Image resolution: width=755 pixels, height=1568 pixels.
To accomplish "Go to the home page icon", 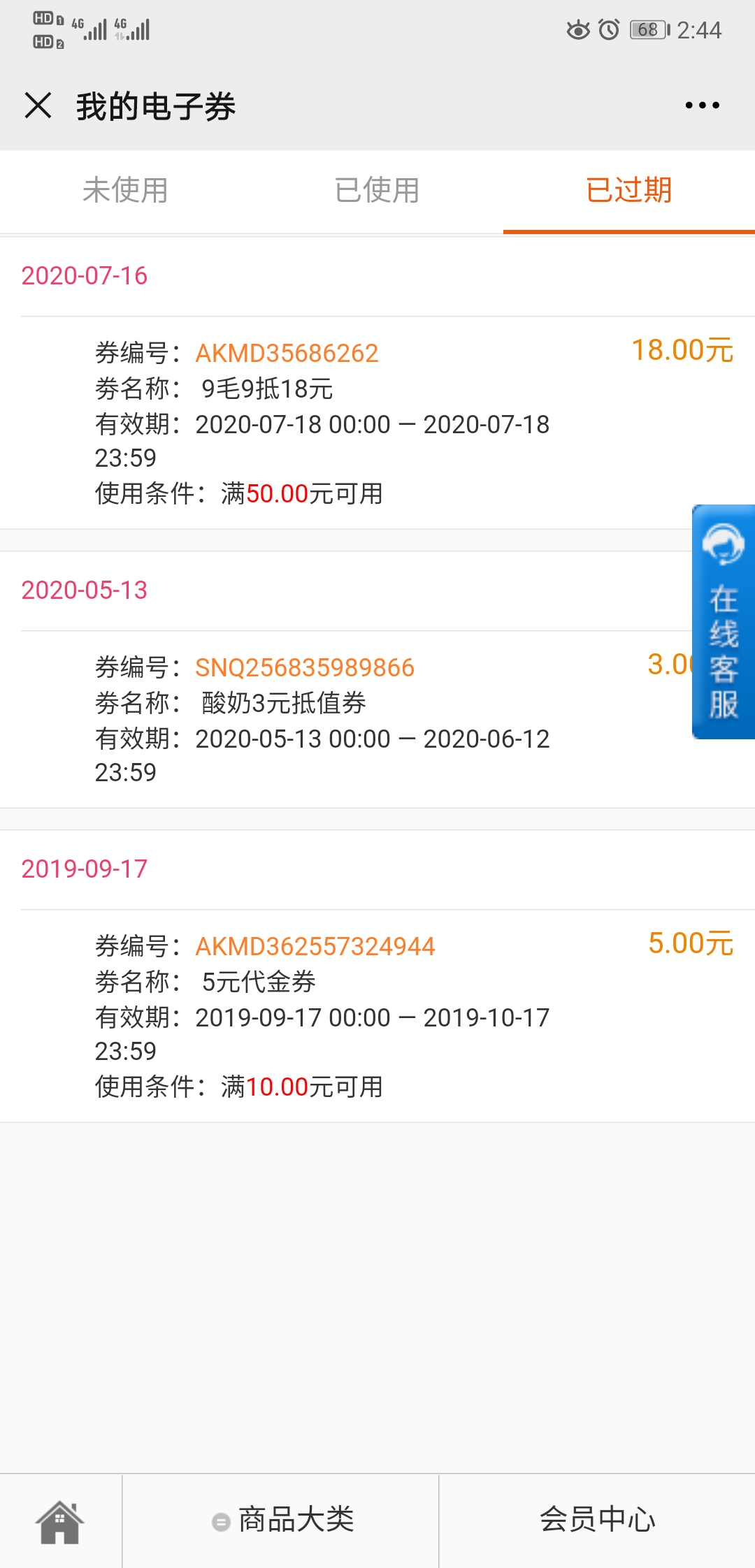I will 60,1522.
